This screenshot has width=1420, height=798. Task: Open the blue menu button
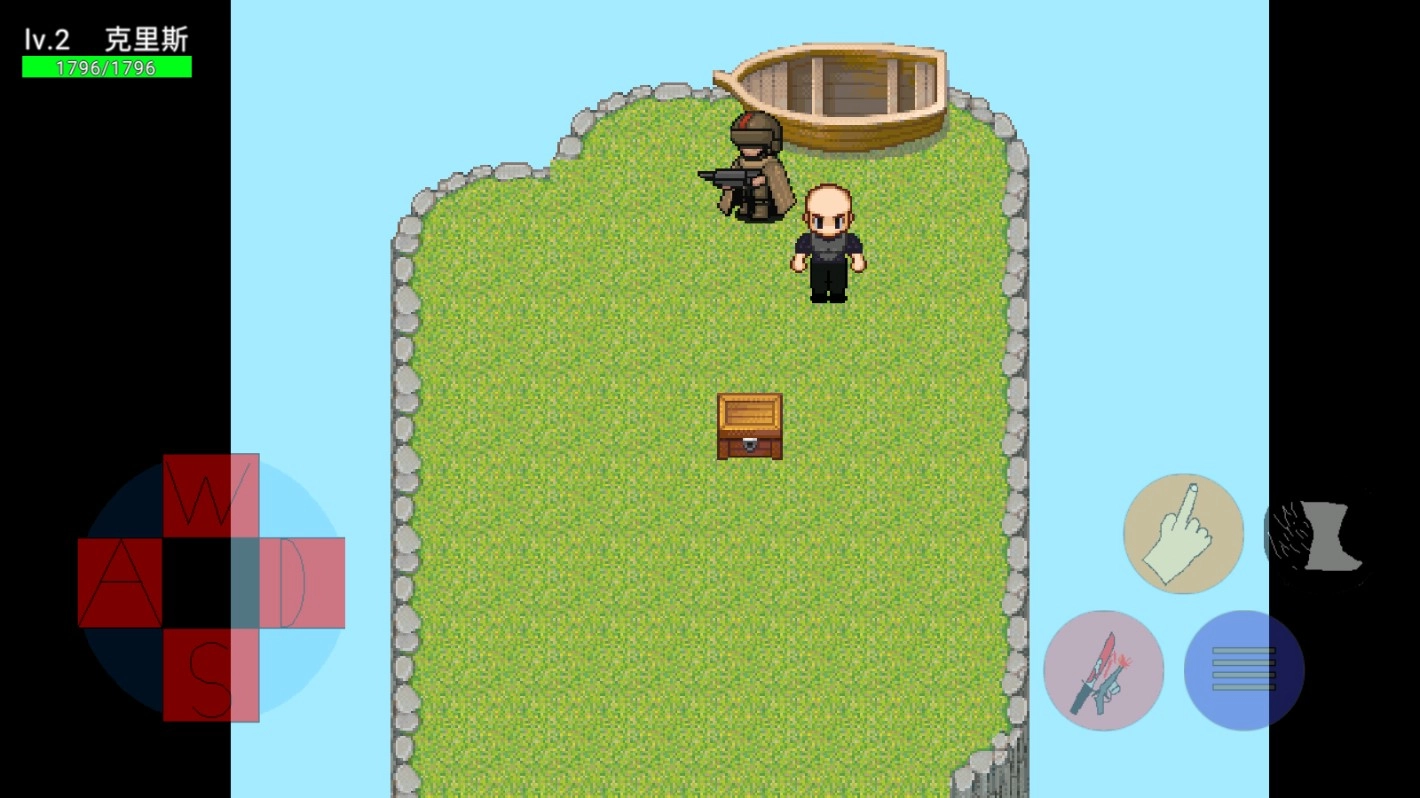pos(1244,670)
